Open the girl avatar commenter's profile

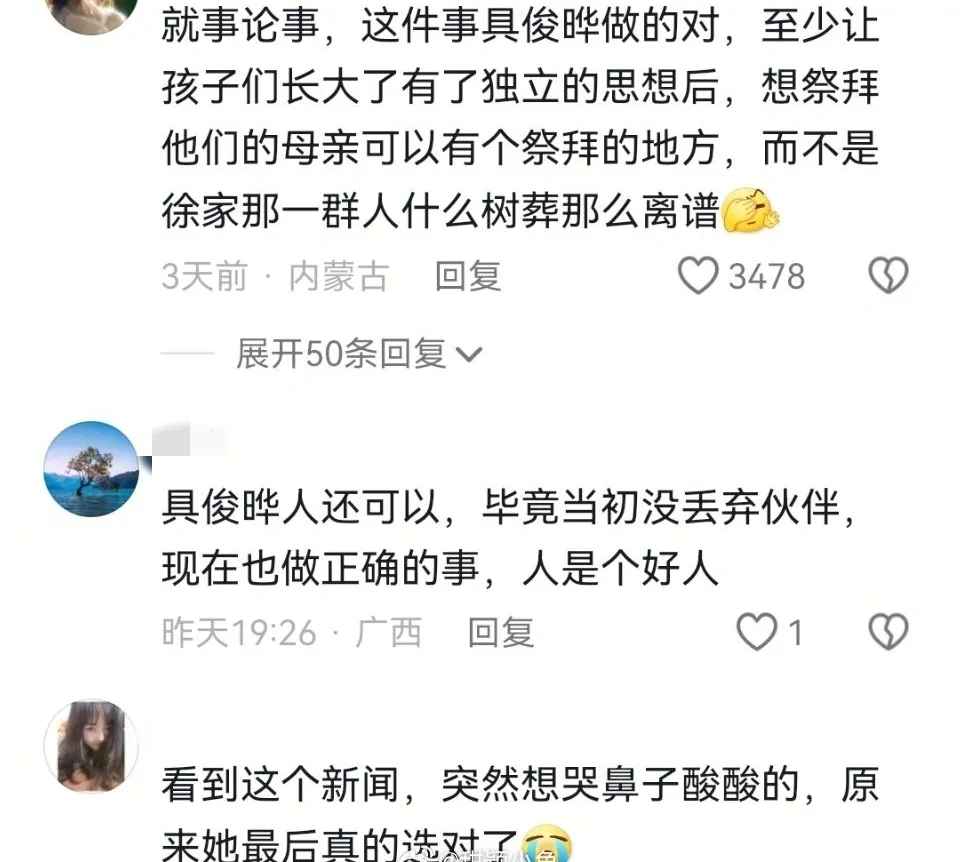click(x=91, y=746)
